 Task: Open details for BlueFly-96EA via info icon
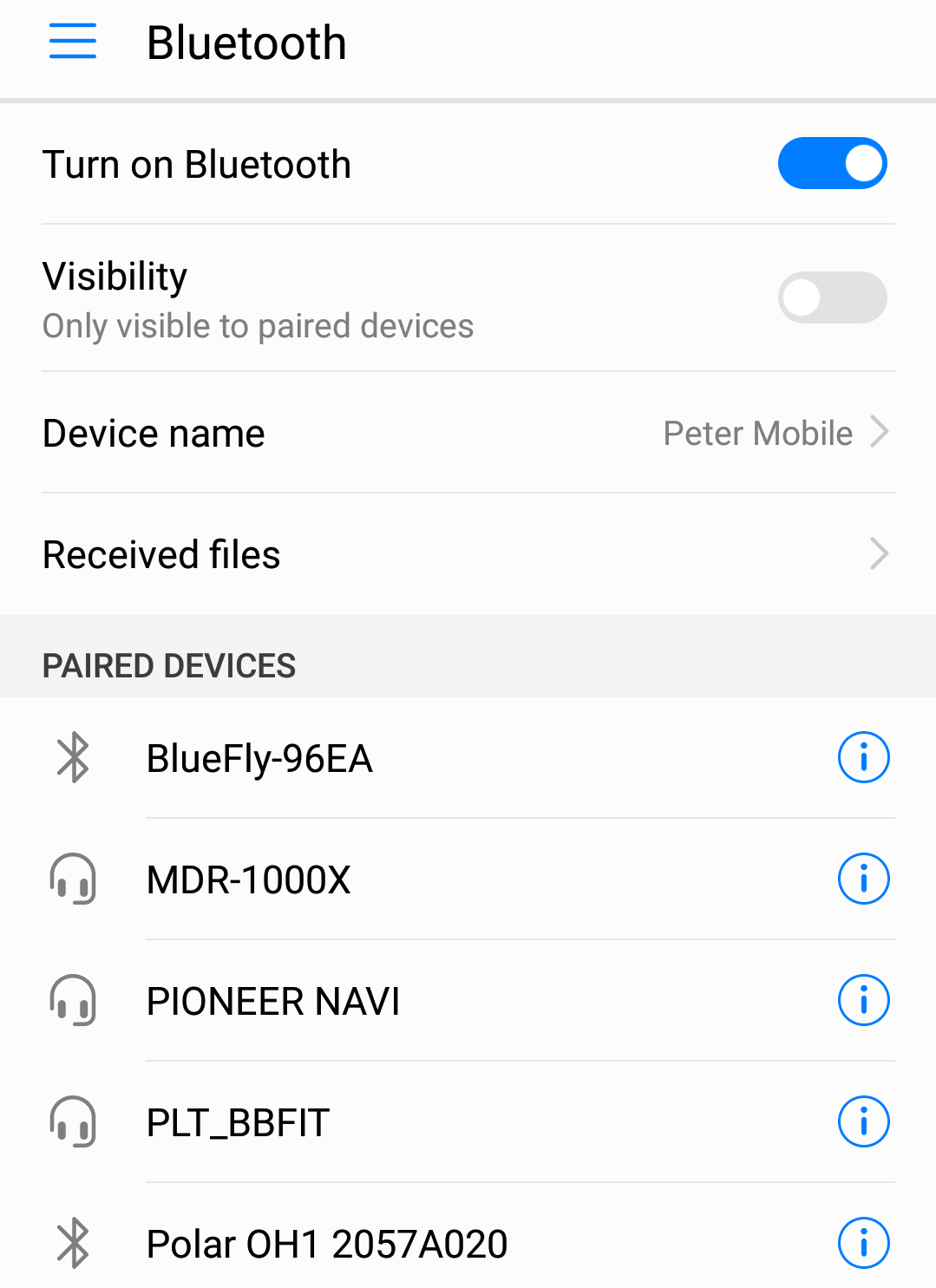[x=863, y=757]
